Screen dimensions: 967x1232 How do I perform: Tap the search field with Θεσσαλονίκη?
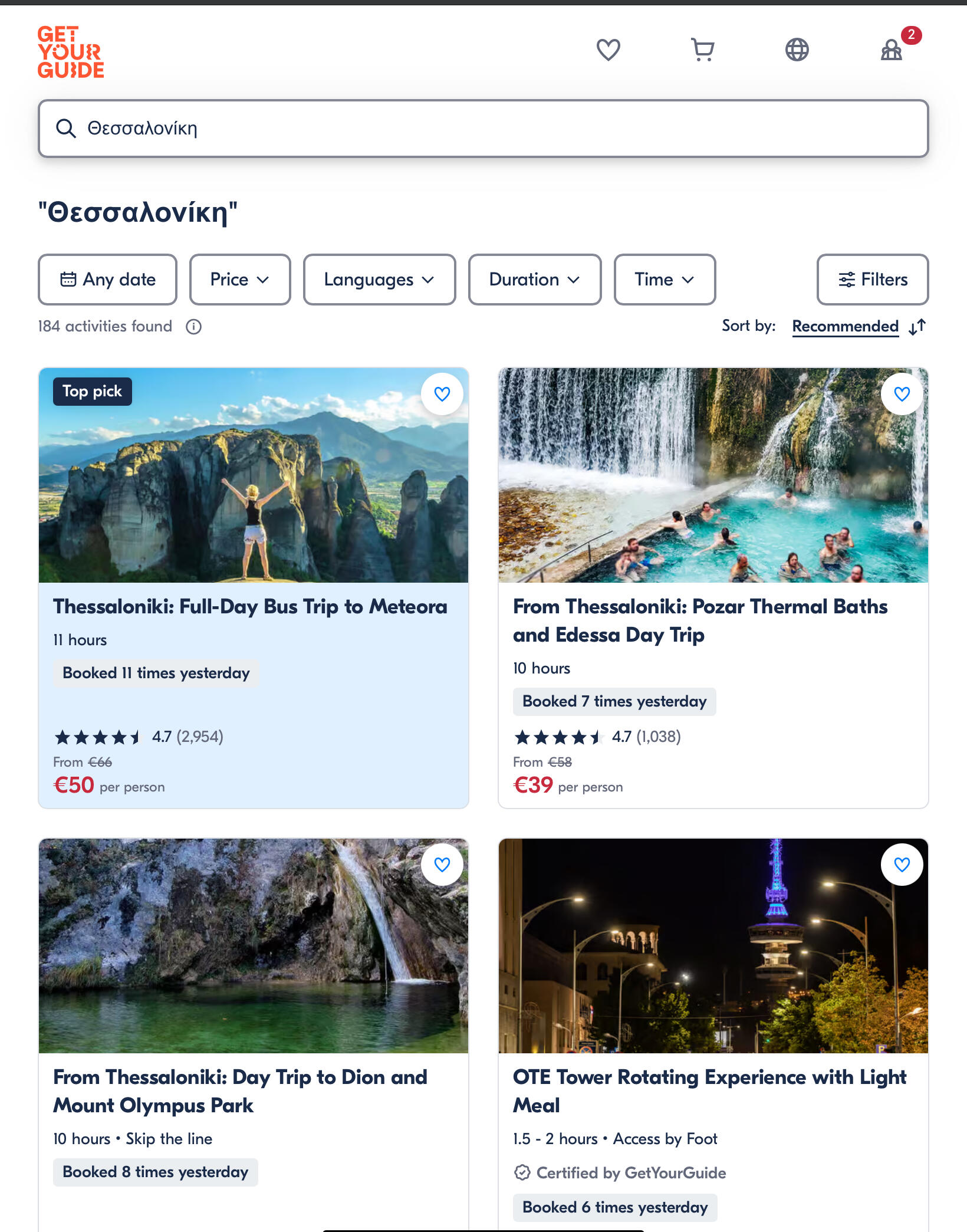pos(483,129)
